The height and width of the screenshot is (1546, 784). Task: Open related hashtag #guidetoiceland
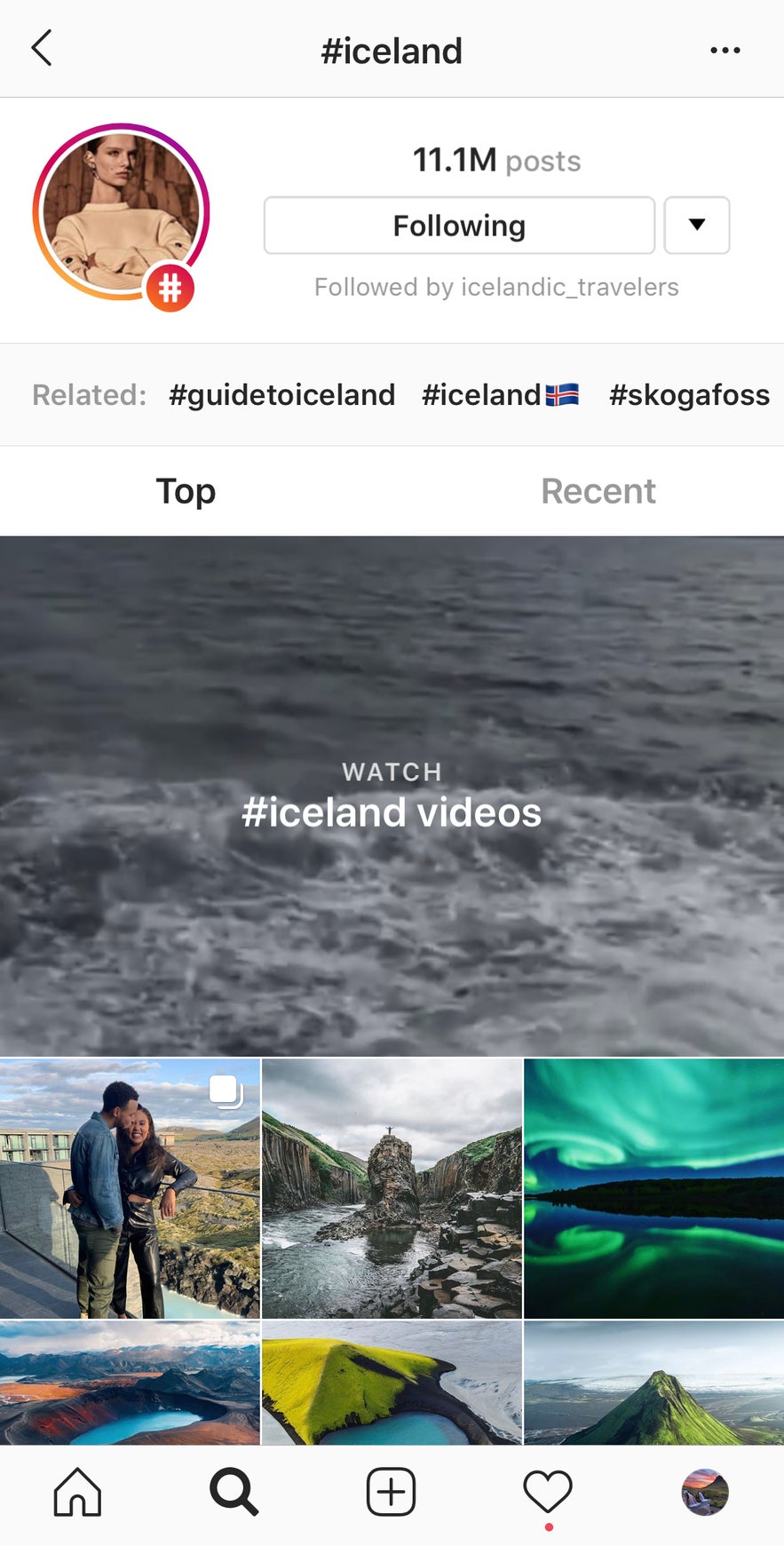click(x=281, y=395)
